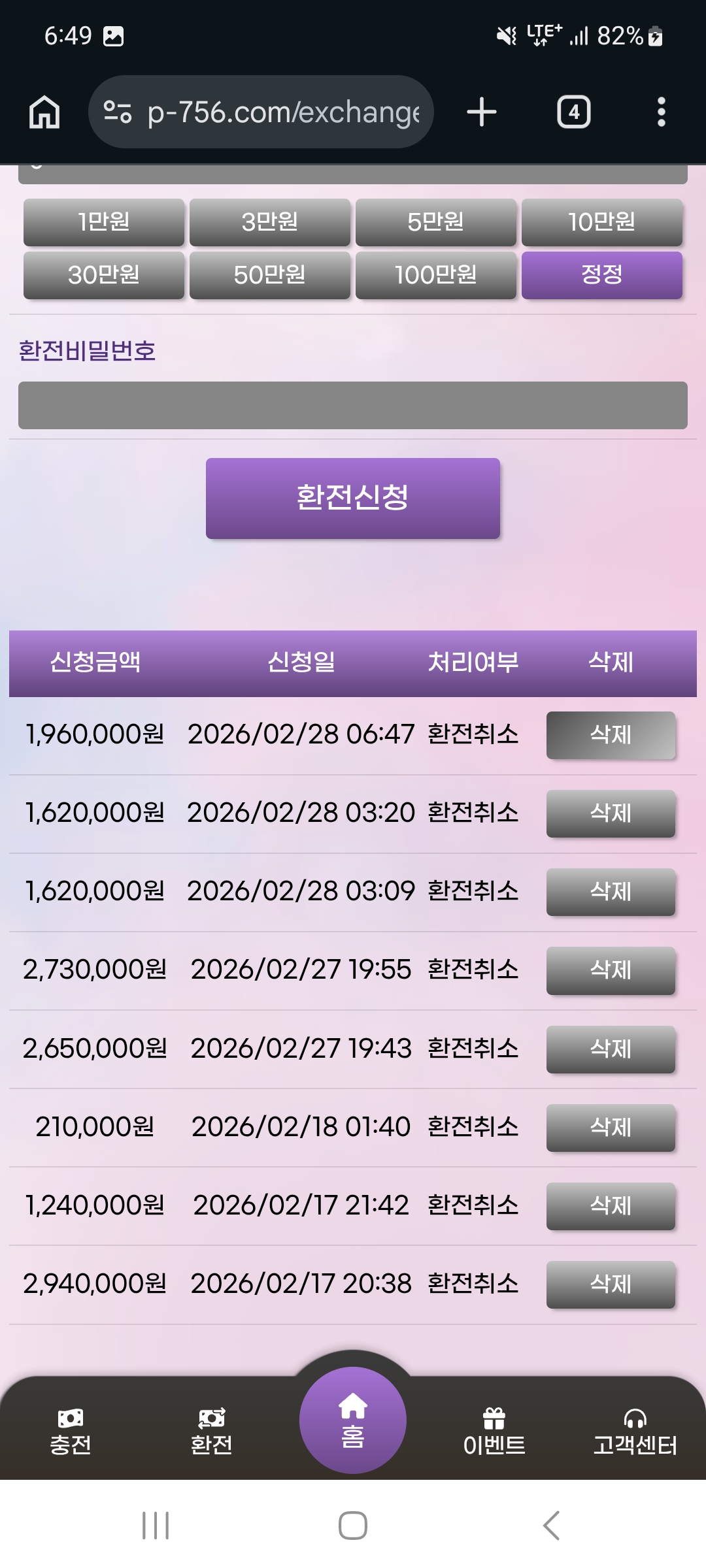Image resolution: width=706 pixels, height=1568 pixels.
Task: Select the 50만원 amount button
Action: tap(270, 275)
